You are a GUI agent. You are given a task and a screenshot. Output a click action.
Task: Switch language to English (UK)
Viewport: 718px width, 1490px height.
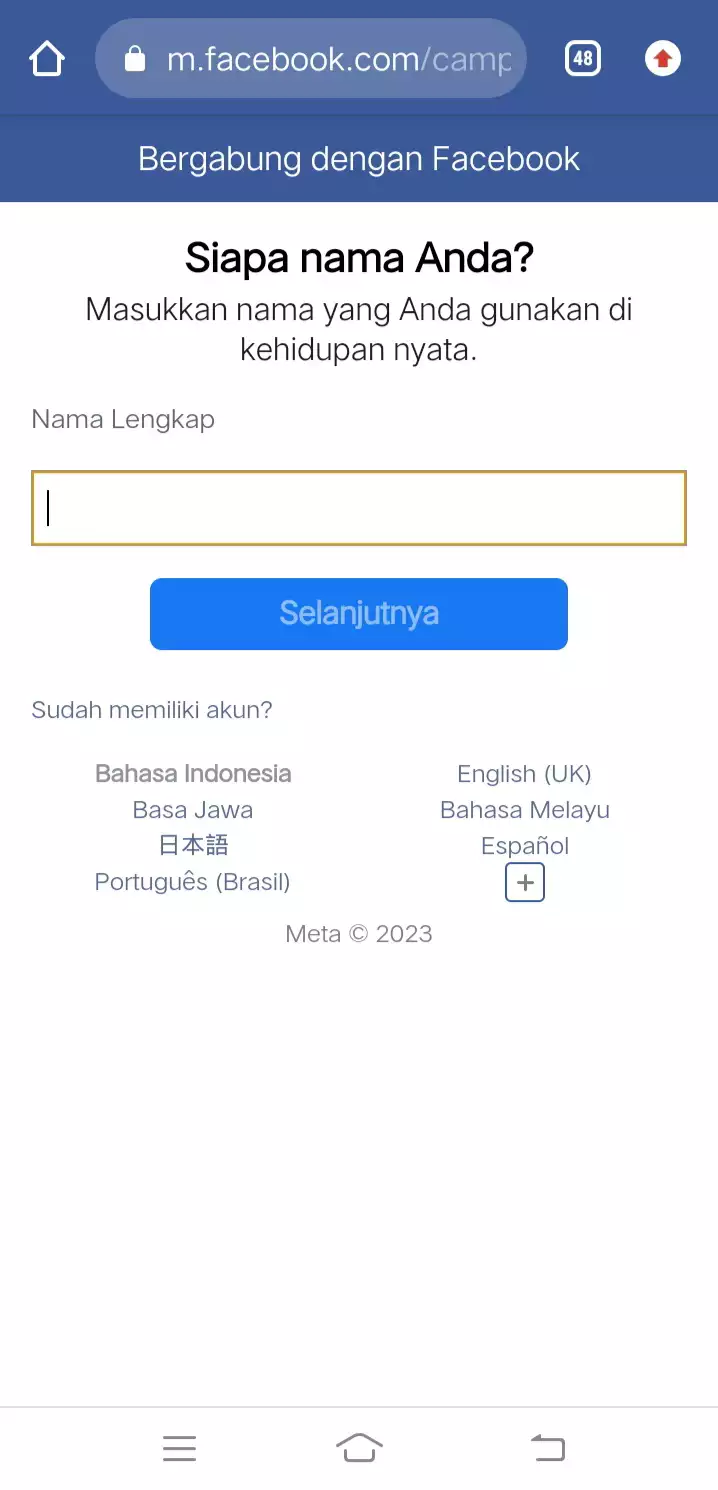click(525, 773)
